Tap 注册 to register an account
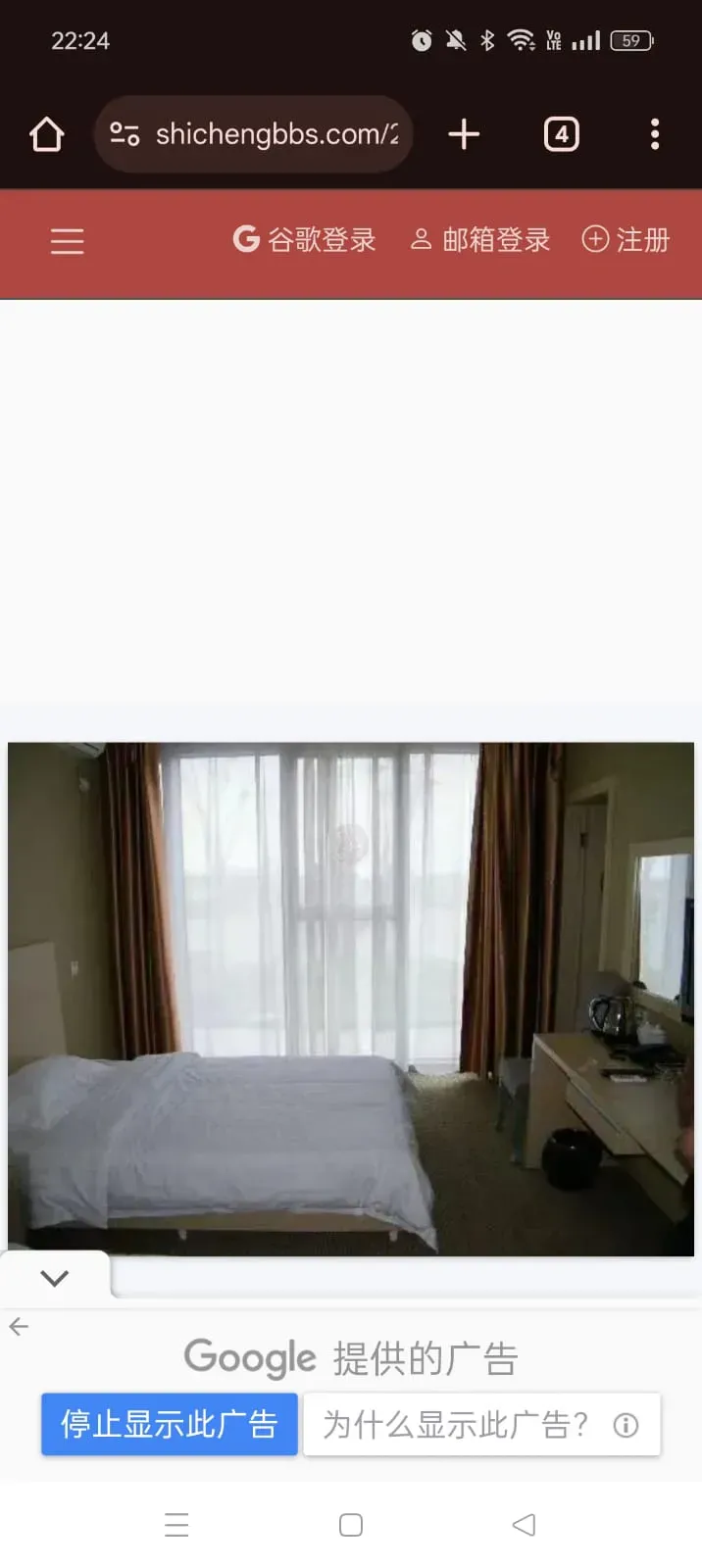The width and height of the screenshot is (702, 1568). coord(626,239)
